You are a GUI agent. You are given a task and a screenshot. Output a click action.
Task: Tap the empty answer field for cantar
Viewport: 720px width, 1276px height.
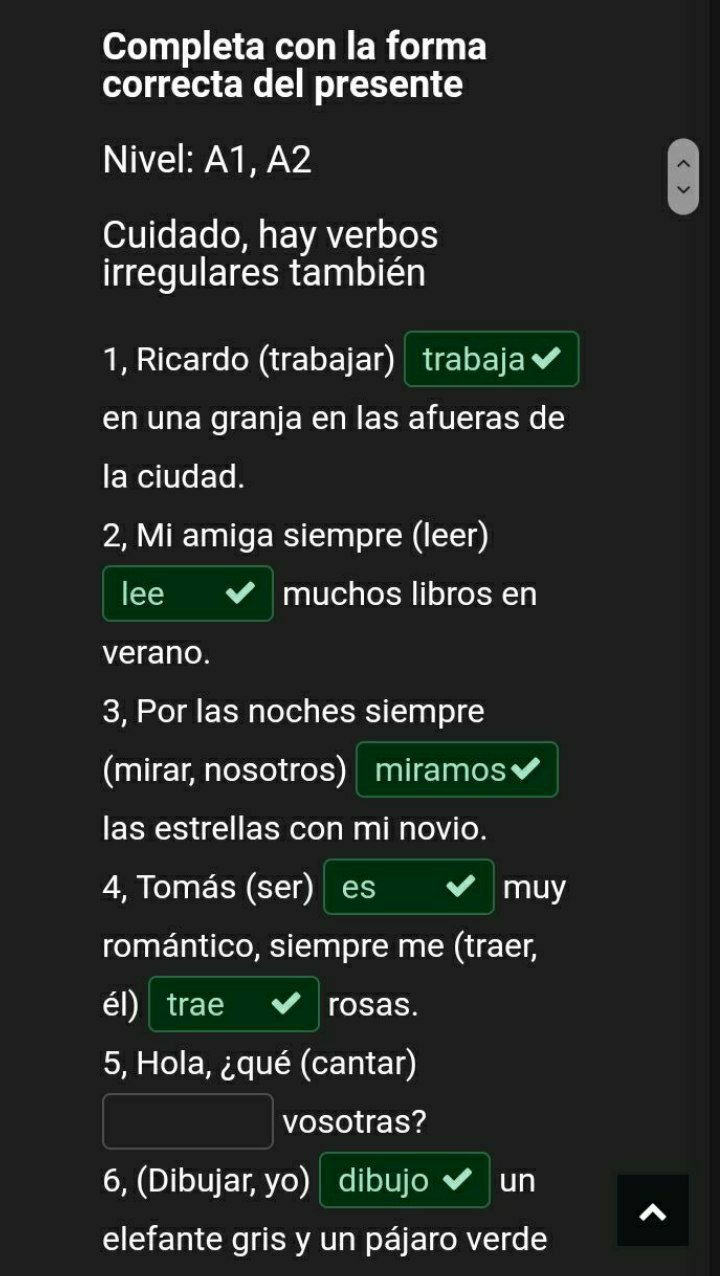pyautogui.click(x=188, y=1121)
